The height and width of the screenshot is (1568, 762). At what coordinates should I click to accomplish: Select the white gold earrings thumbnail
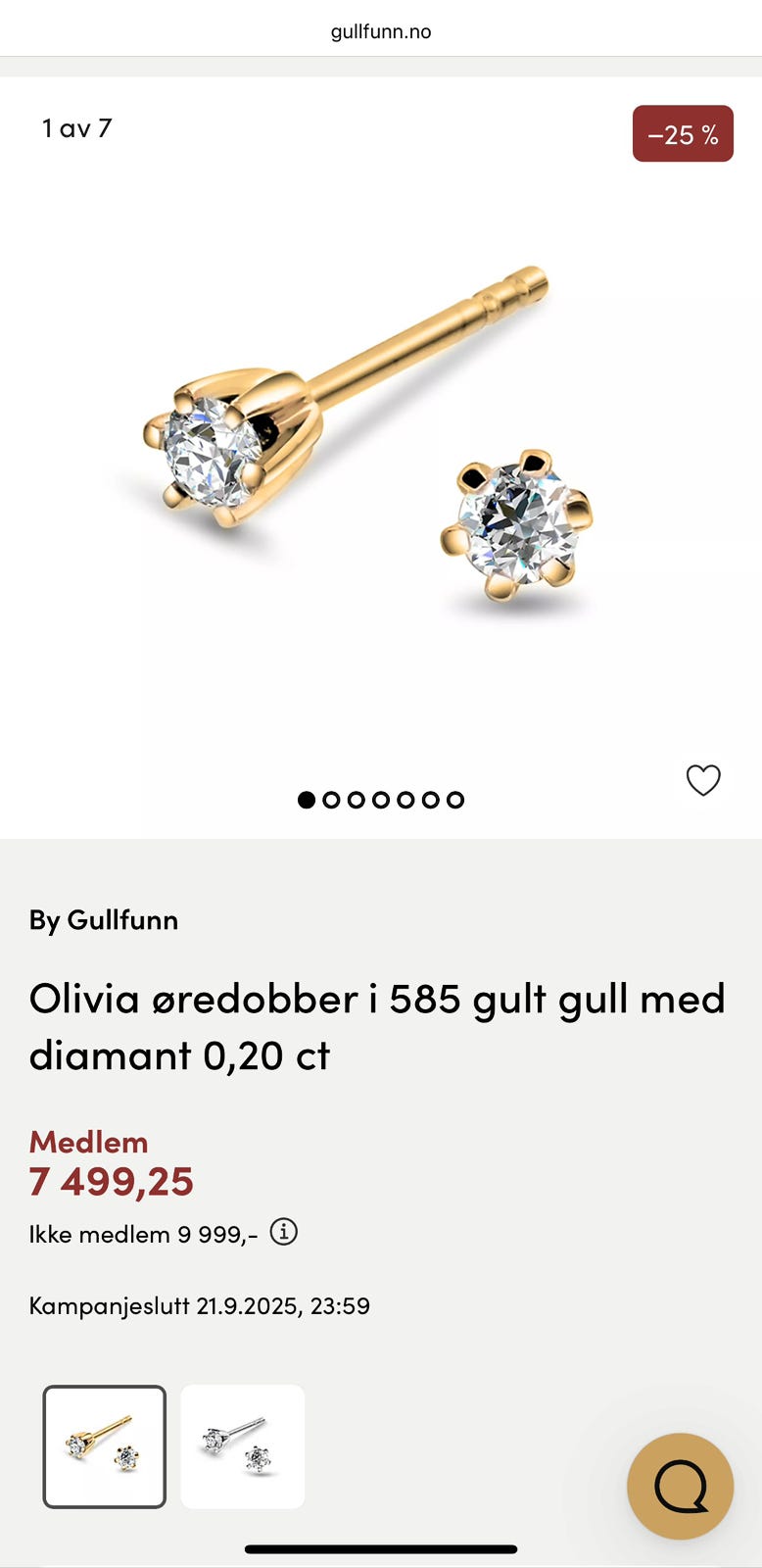242,1445
